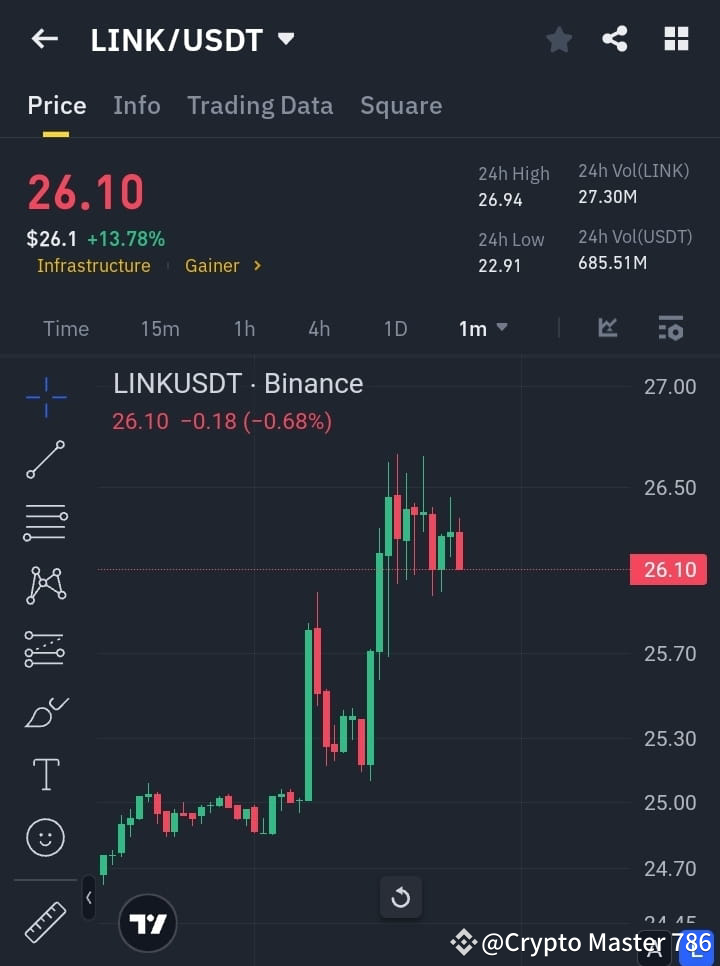Screen dimensions: 720x966
Task: Open the chart display settings icon
Action: tap(670, 328)
